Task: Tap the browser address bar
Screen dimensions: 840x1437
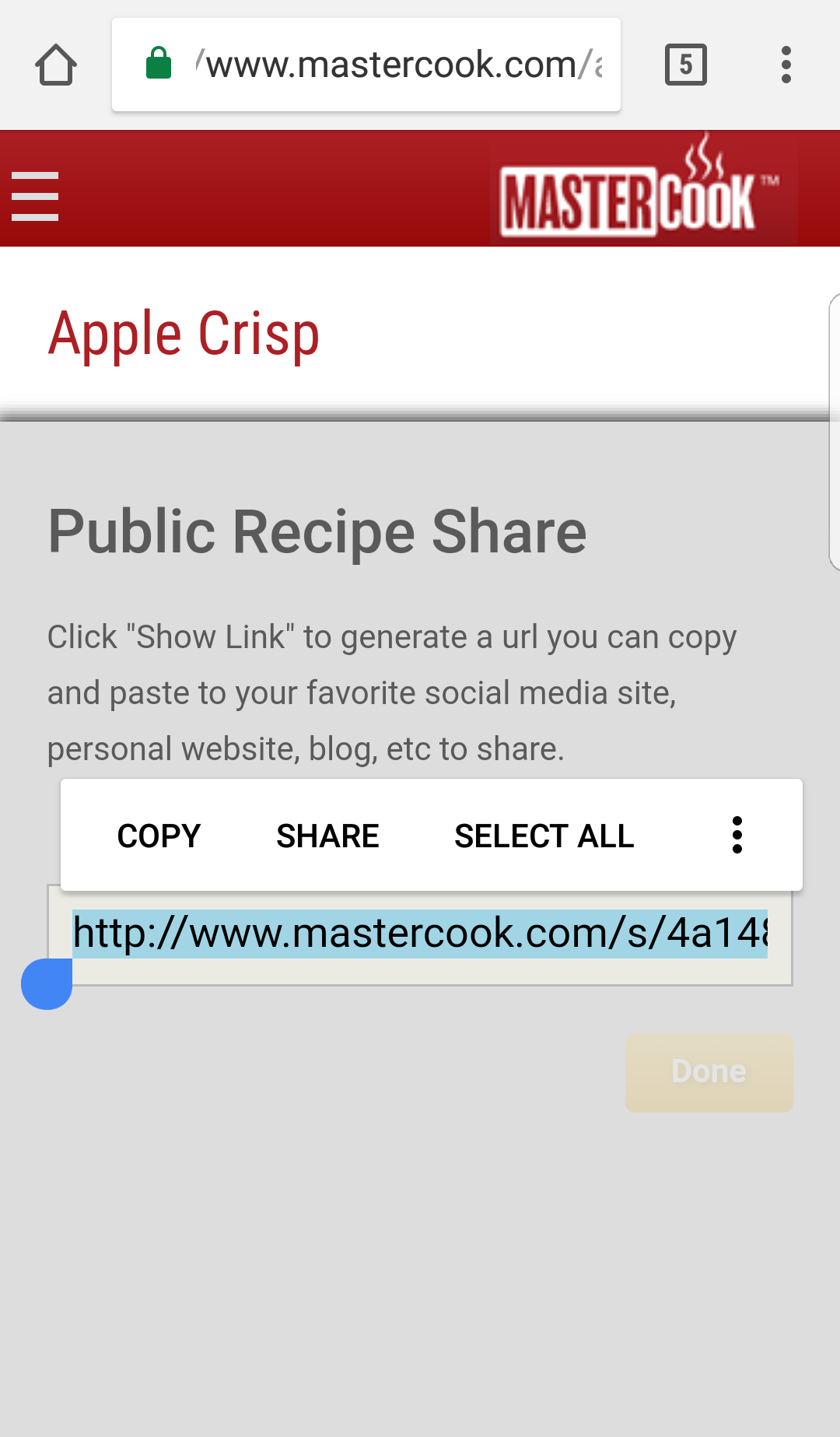Action: tap(366, 65)
